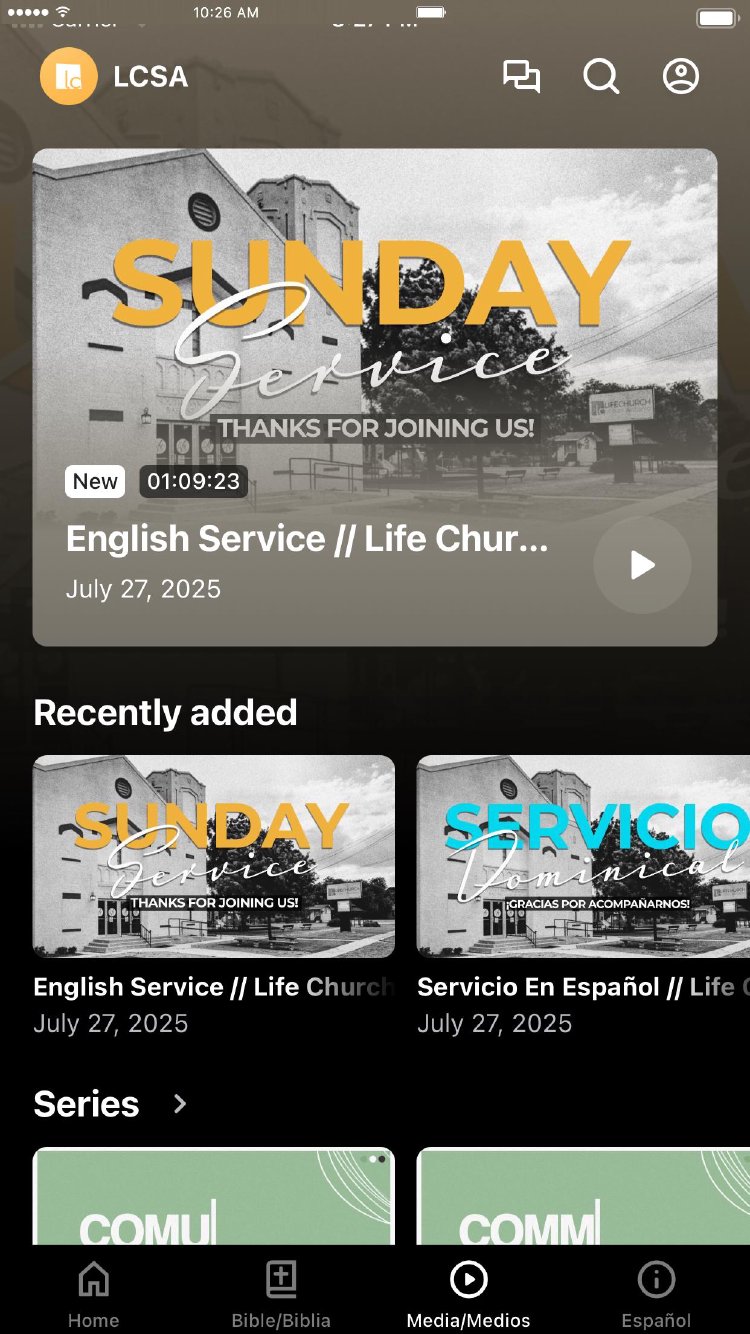Screen dimensions: 750x1334
Task: Switch to the Bible/Biblia tab
Action: (281, 1294)
